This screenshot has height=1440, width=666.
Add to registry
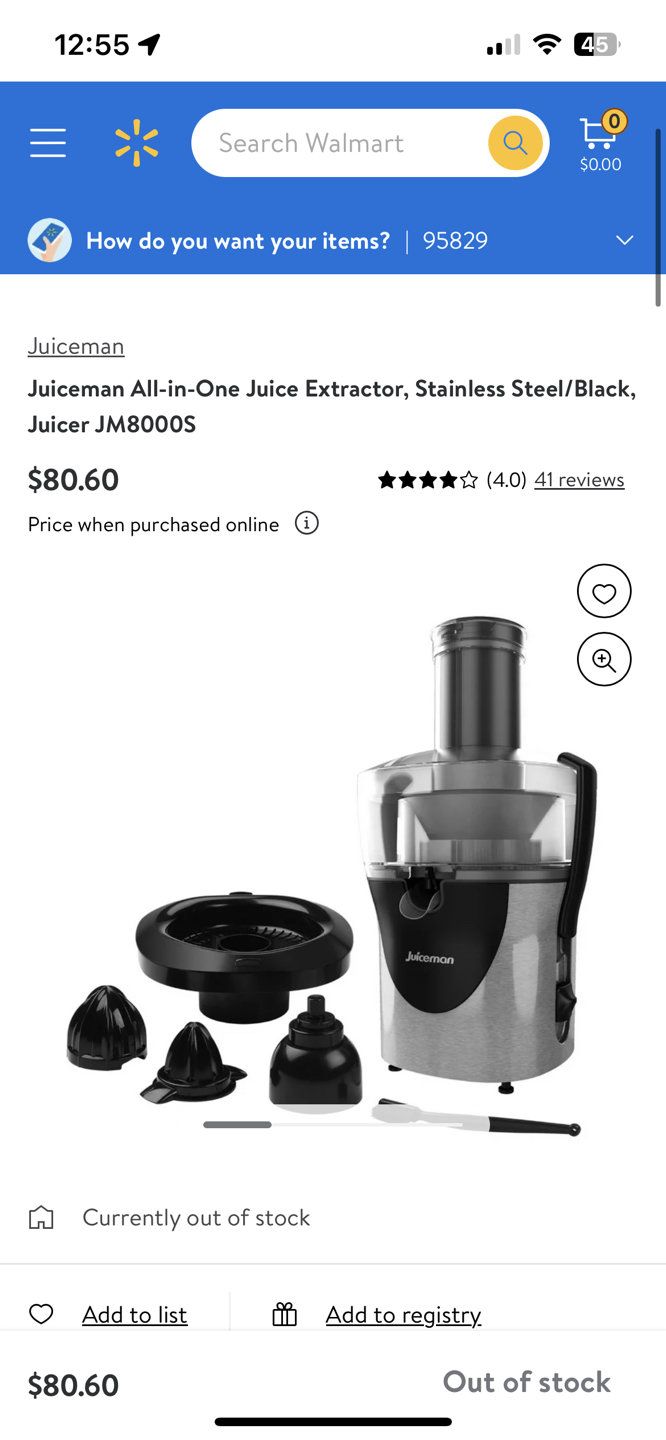402,1314
